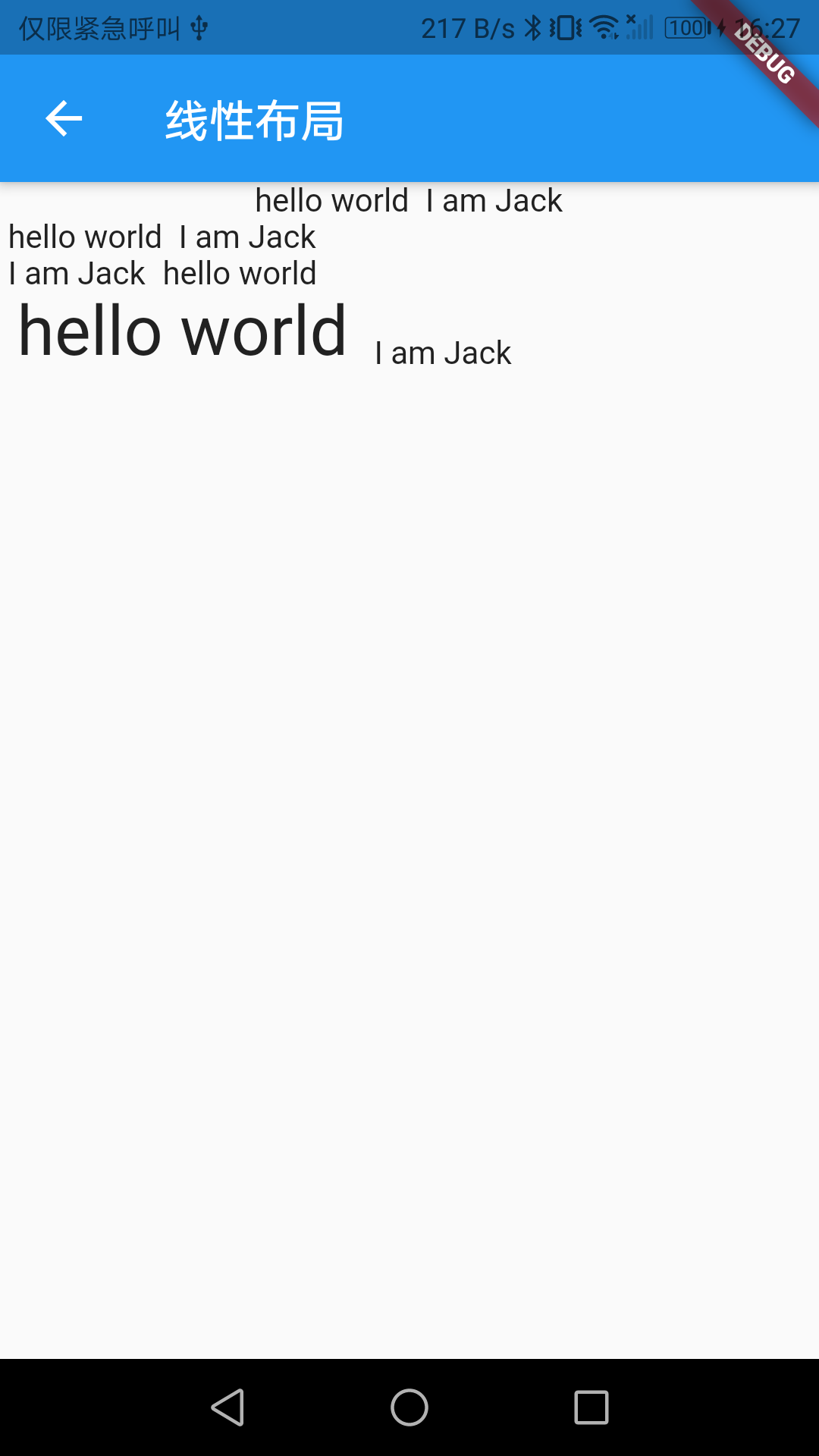The height and width of the screenshot is (1456, 819).
Task: Go to the home screen
Action: click(409, 1407)
